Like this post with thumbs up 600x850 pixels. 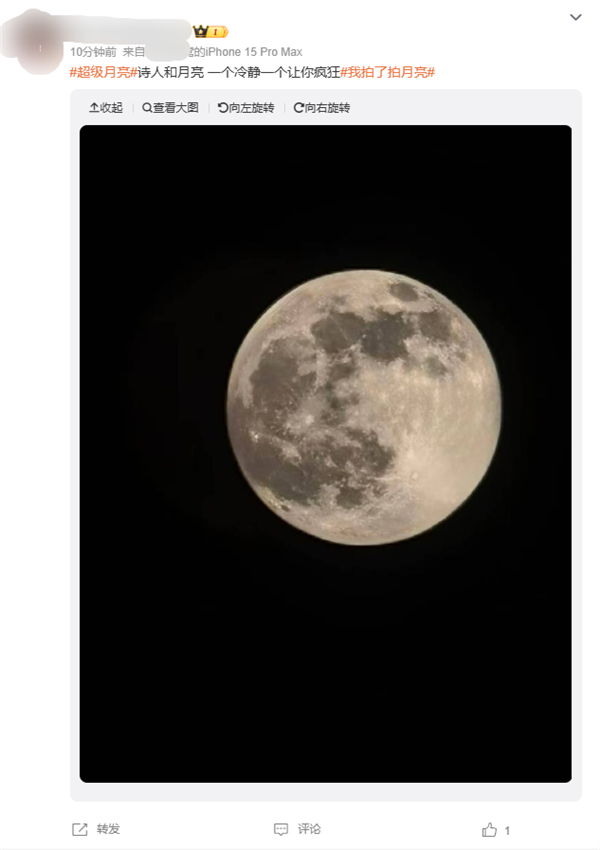[x=490, y=830]
